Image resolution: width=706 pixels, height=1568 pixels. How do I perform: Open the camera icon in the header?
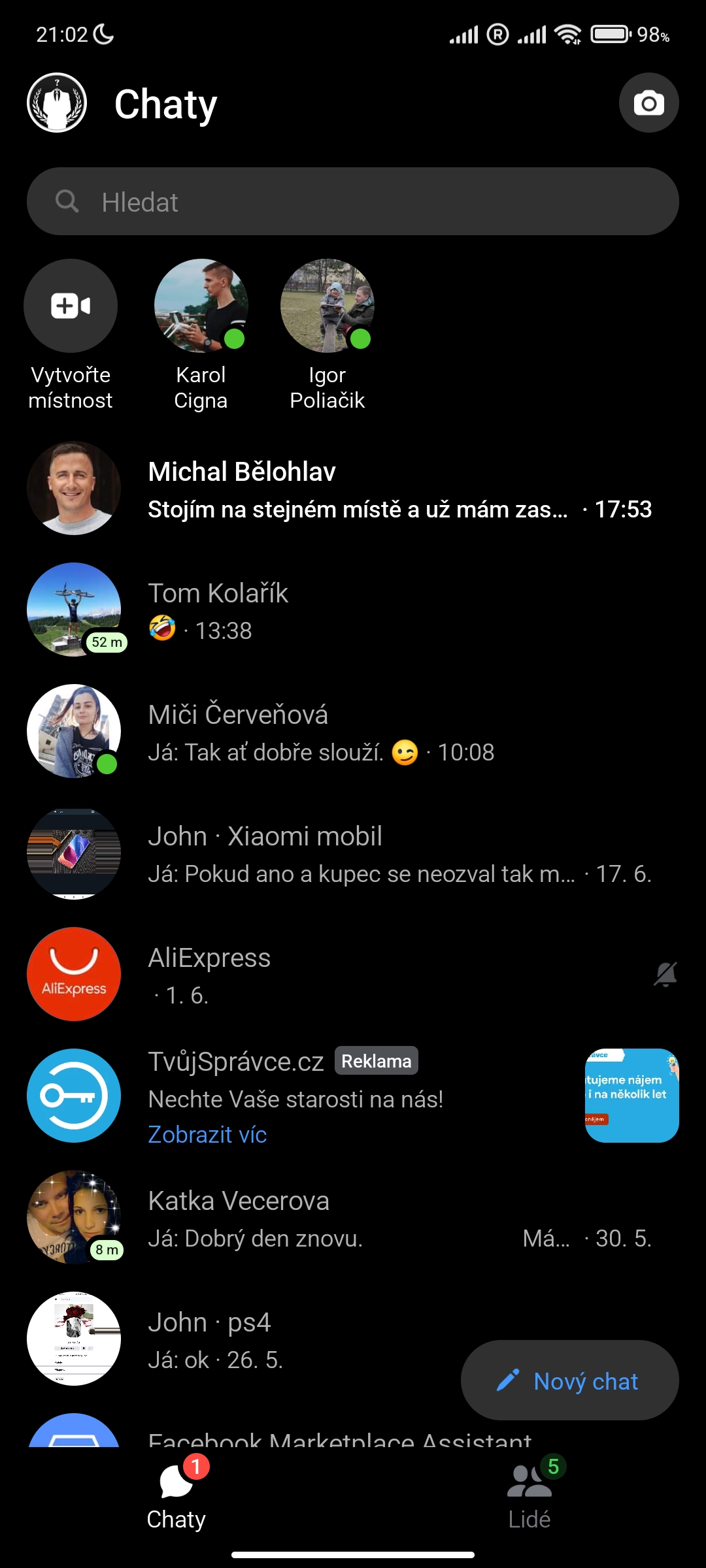click(x=648, y=103)
